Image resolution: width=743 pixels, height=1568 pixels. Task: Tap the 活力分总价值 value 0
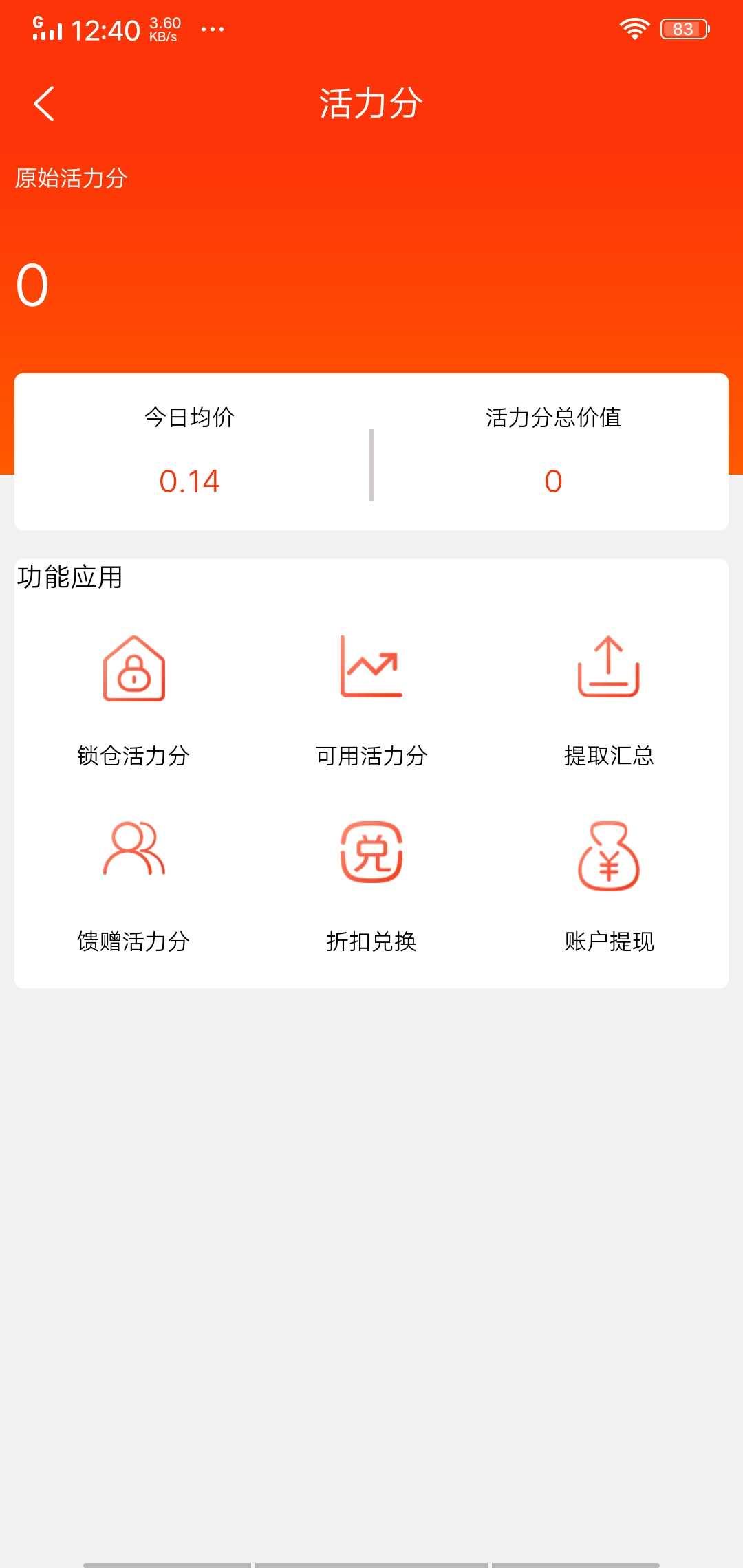click(x=552, y=481)
